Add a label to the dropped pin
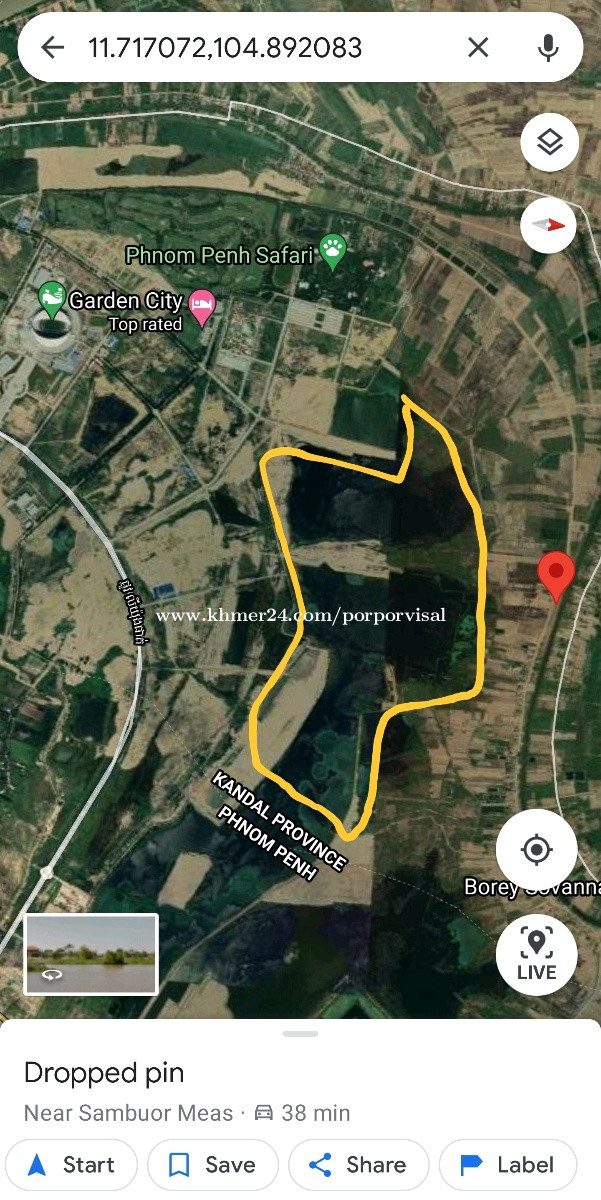The image size is (601, 1200). click(x=508, y=1165)
